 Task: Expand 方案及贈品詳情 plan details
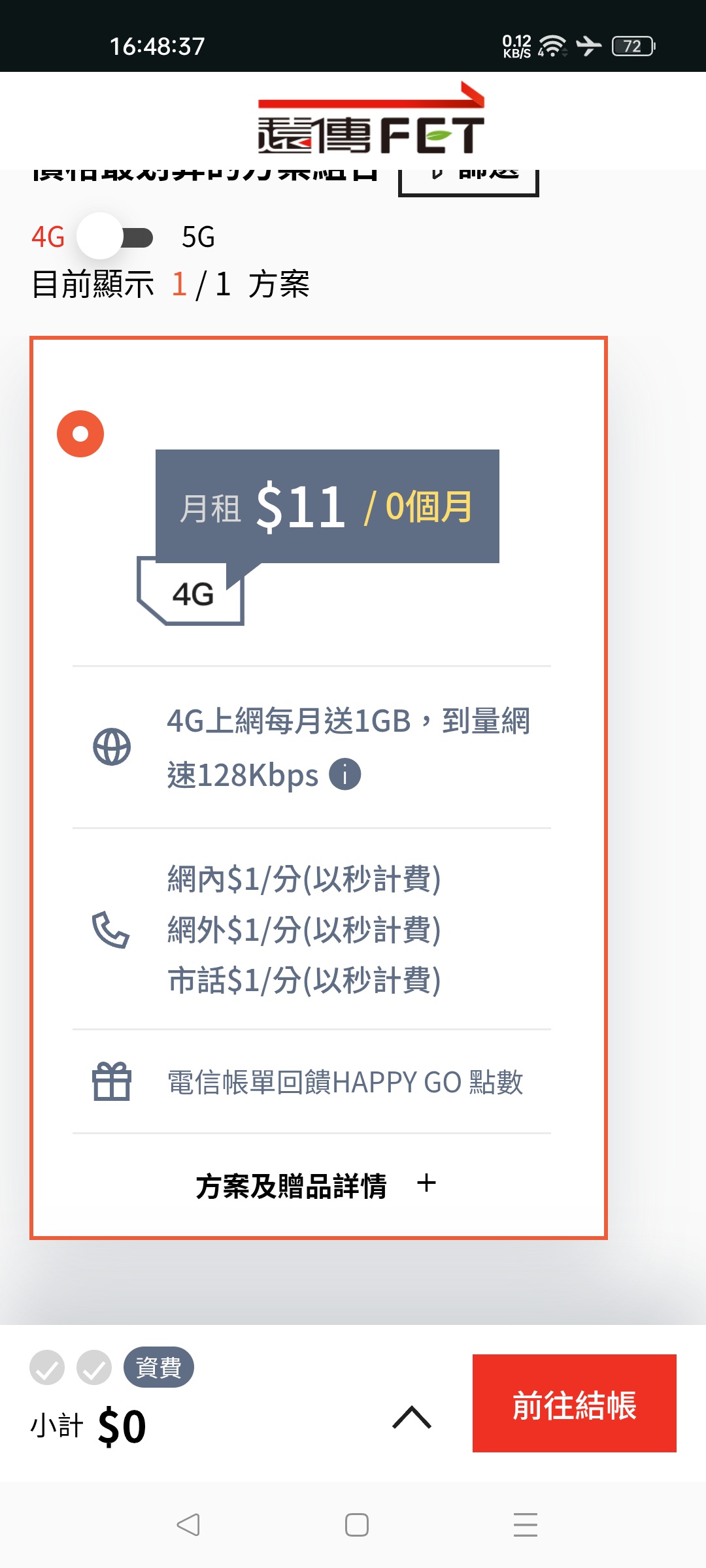[x=316, y=1185]
